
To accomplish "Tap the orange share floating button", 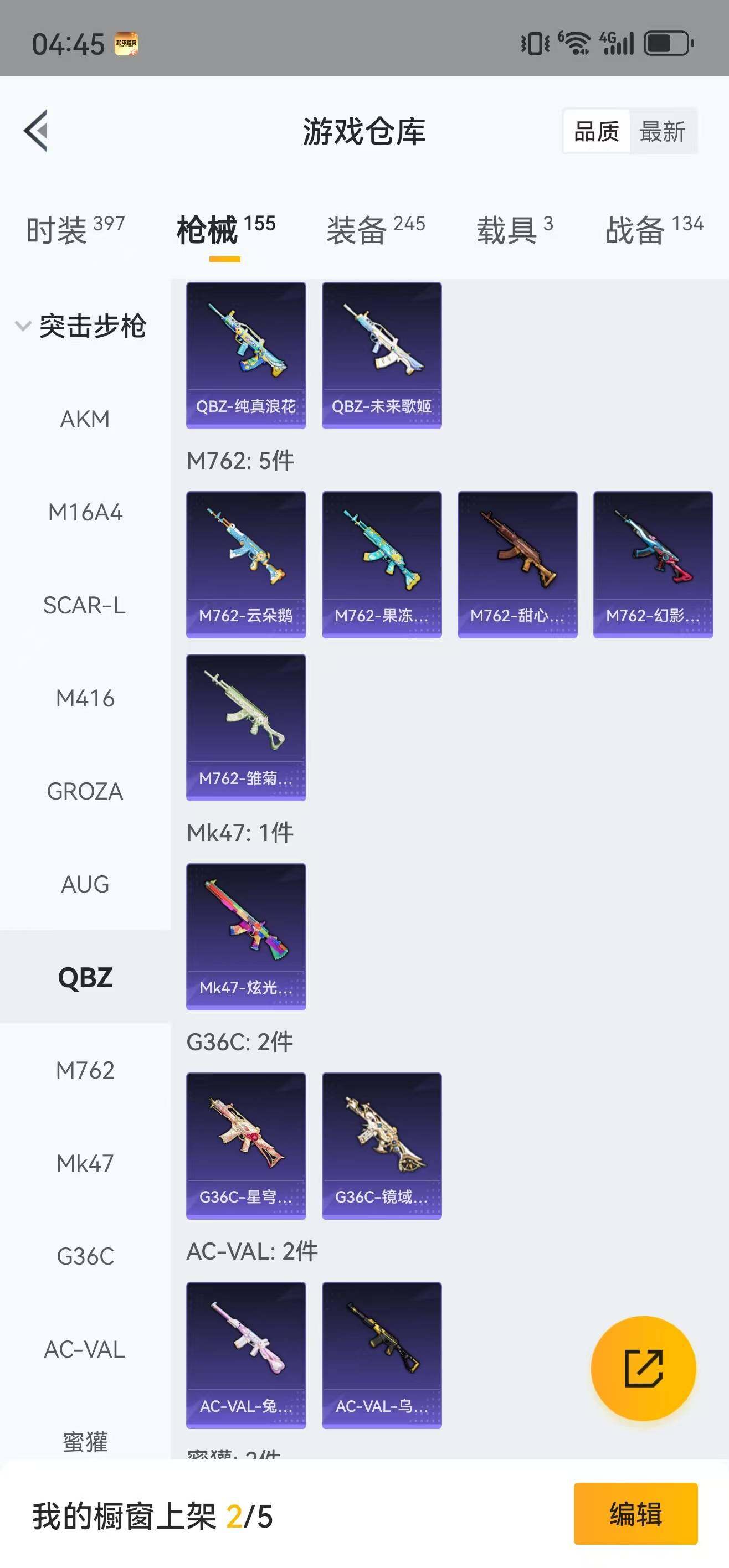I will point(643,1368).
